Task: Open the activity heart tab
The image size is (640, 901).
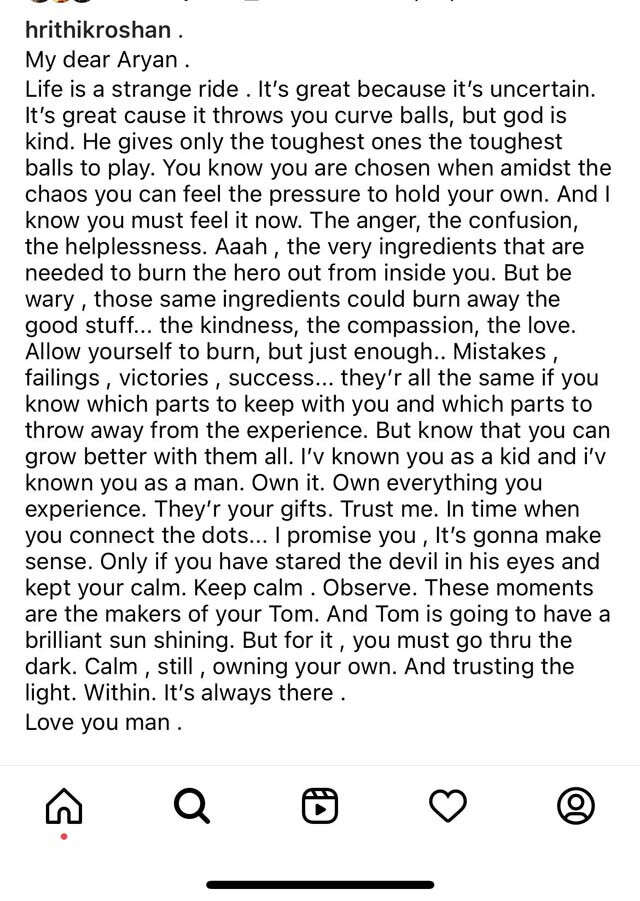Action: 448,805
